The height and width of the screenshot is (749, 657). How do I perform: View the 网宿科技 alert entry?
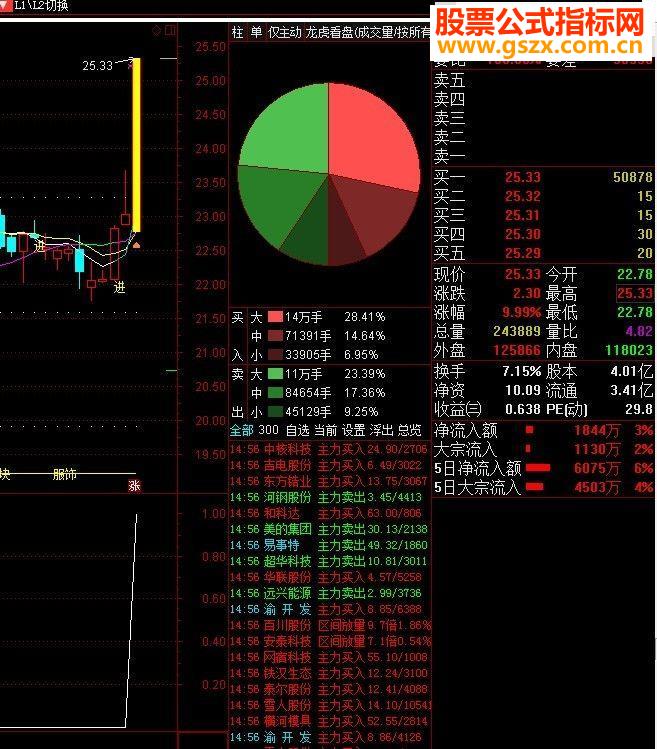(x=287, y=657)
